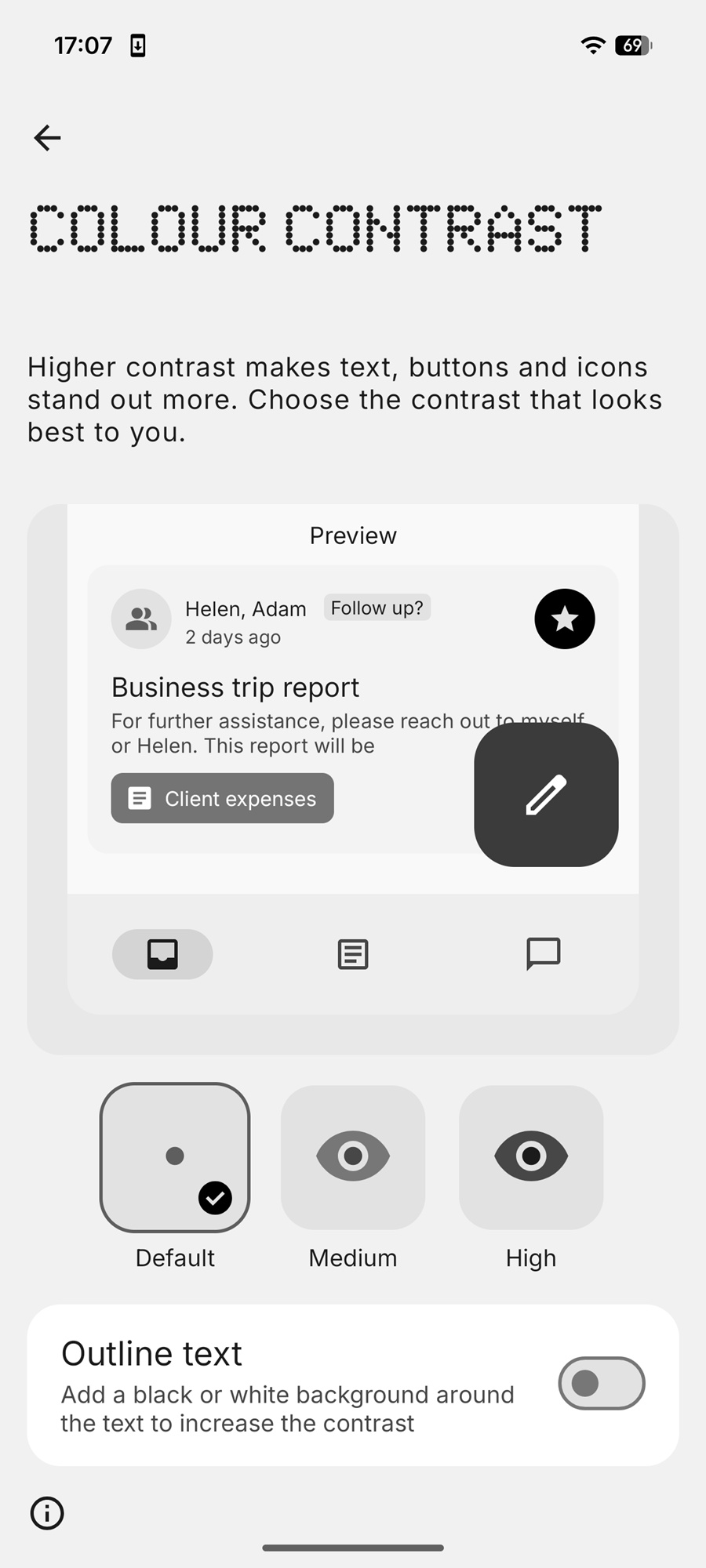The height and width of the screenshot is (1568, 706).
Task: Choose the Medium contrast level
Action: [x=353, y=1157]
